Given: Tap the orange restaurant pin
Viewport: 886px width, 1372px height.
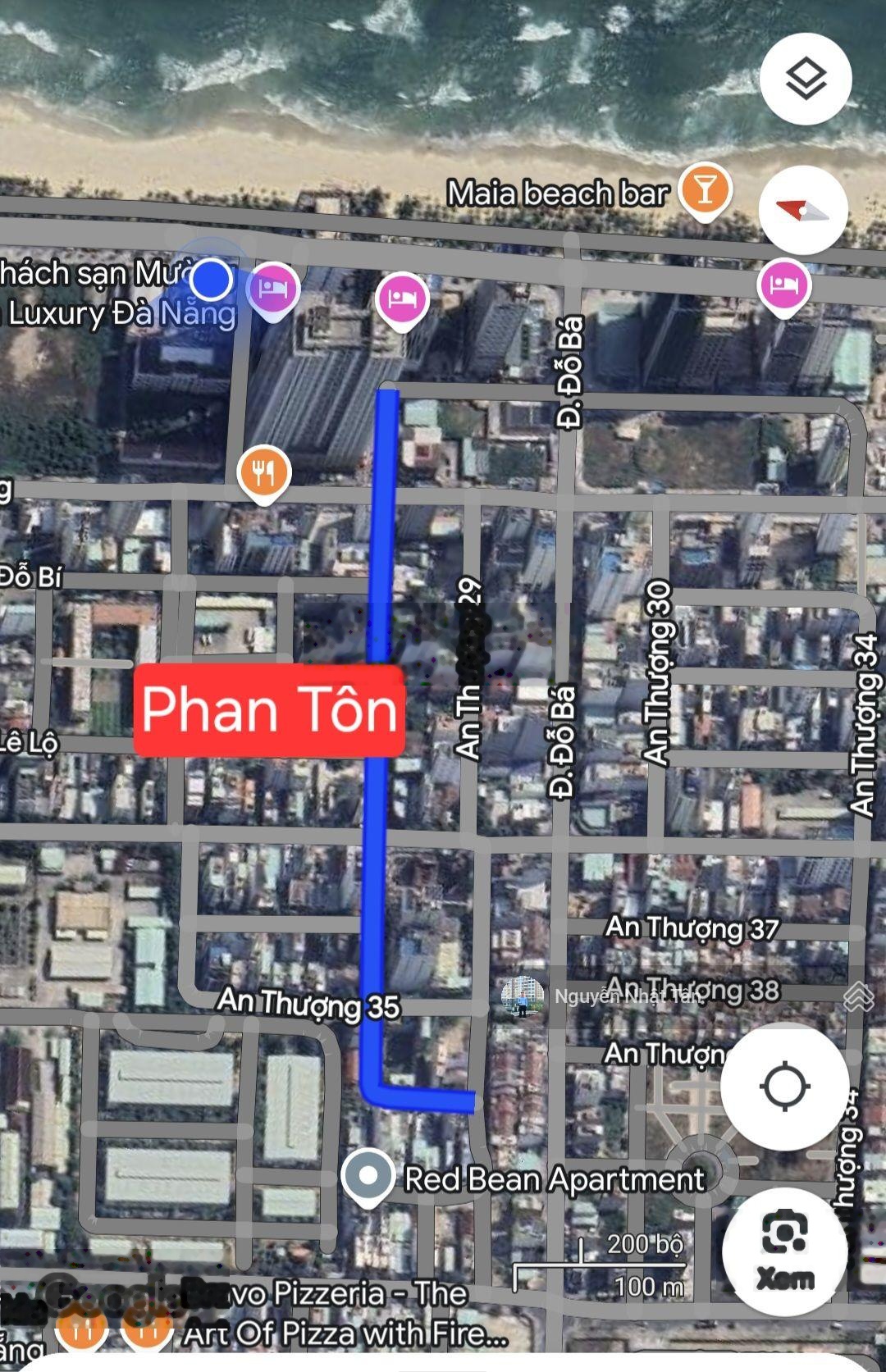Looking at the screenshot, I should [x=263, y=472].
